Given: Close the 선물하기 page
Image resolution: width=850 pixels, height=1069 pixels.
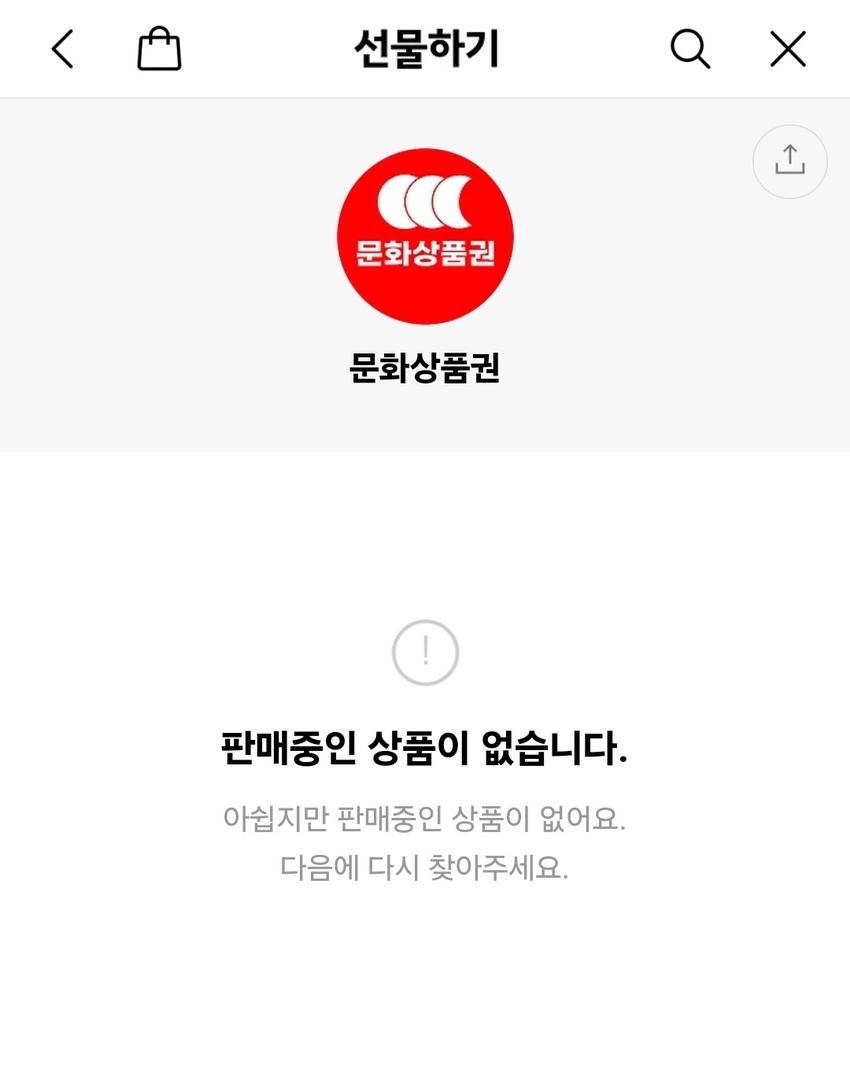Looking at the screenshot, I should pyautogui.click(x=788, y=48).
